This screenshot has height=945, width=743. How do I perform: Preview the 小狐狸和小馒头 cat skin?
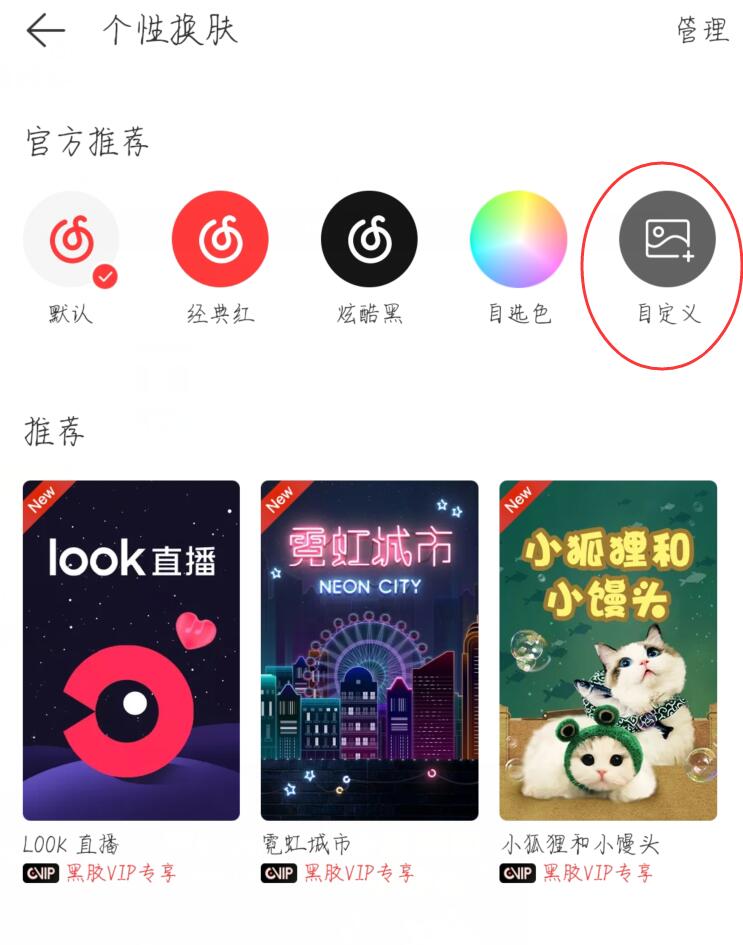point(610,650)
